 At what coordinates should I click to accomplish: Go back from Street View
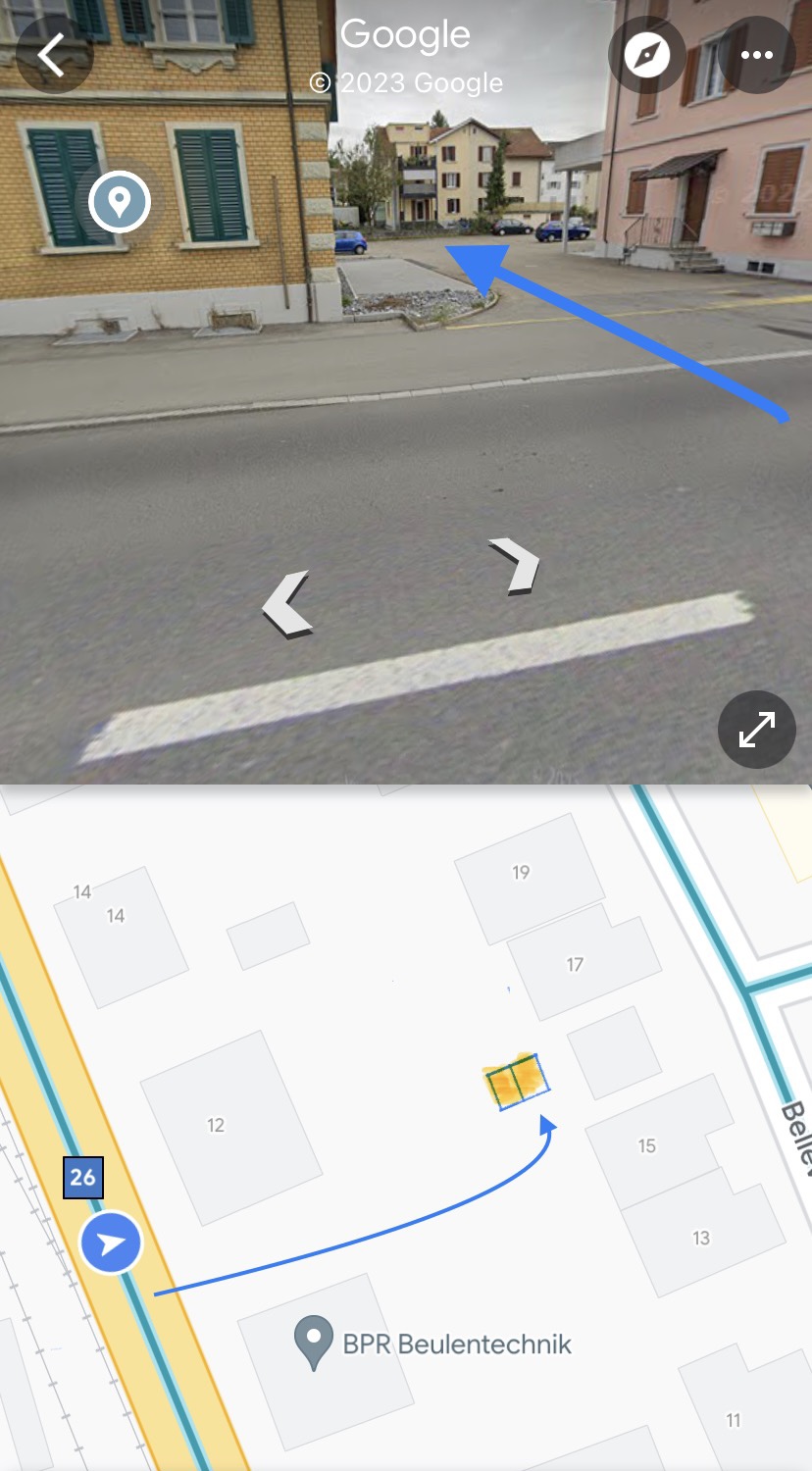(53, 55)
